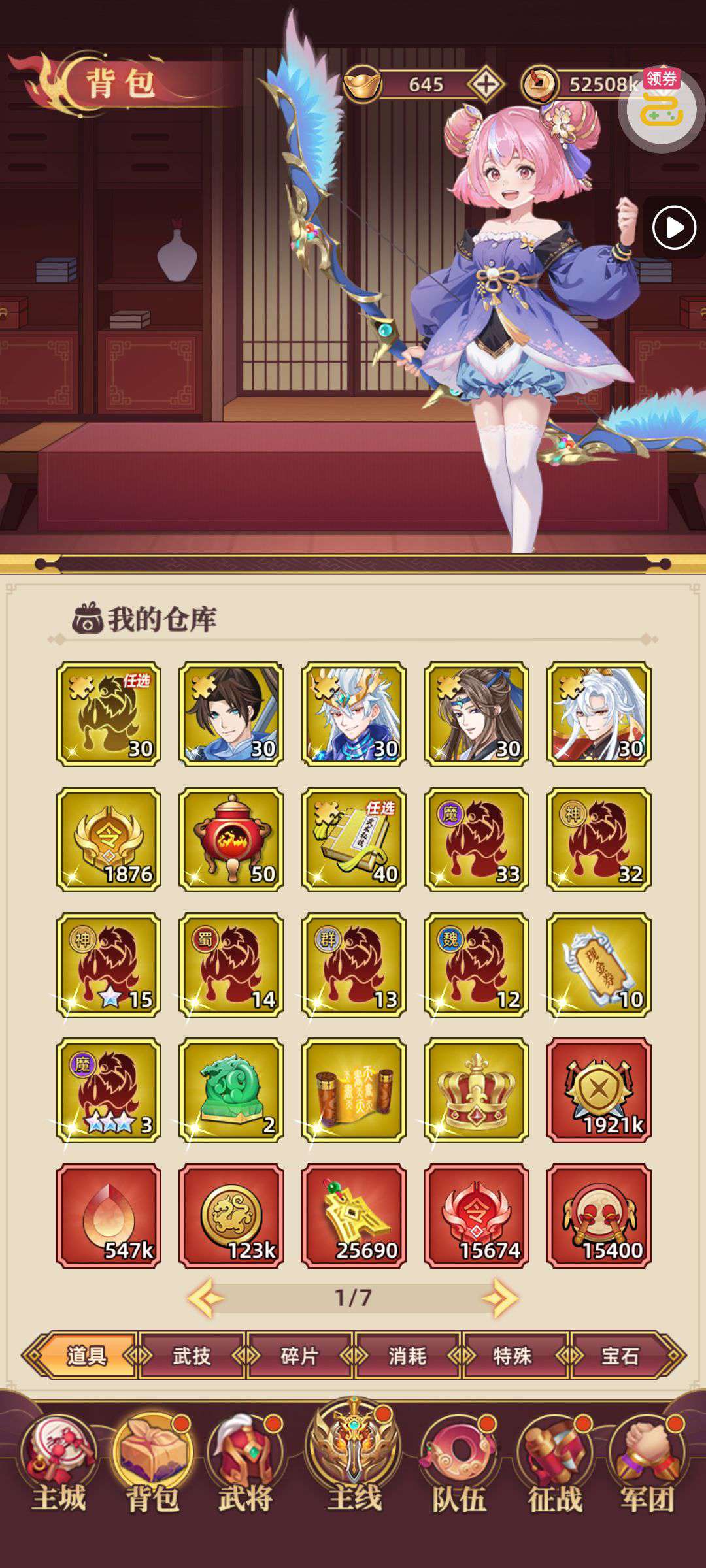Go to the next warehouse page
Screen dimensions: 706x1568
point(501,1298)
